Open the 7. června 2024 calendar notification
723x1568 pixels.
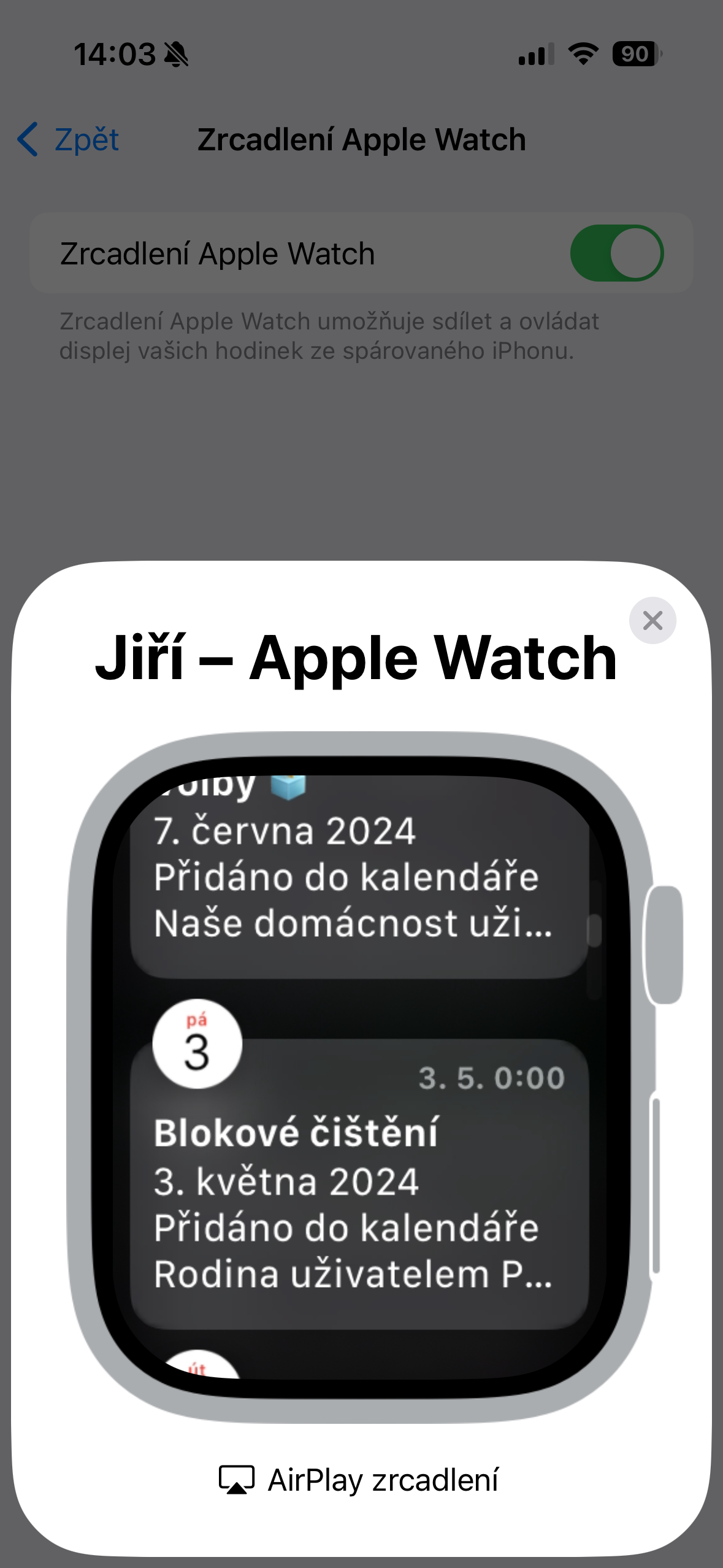(359, 877)
